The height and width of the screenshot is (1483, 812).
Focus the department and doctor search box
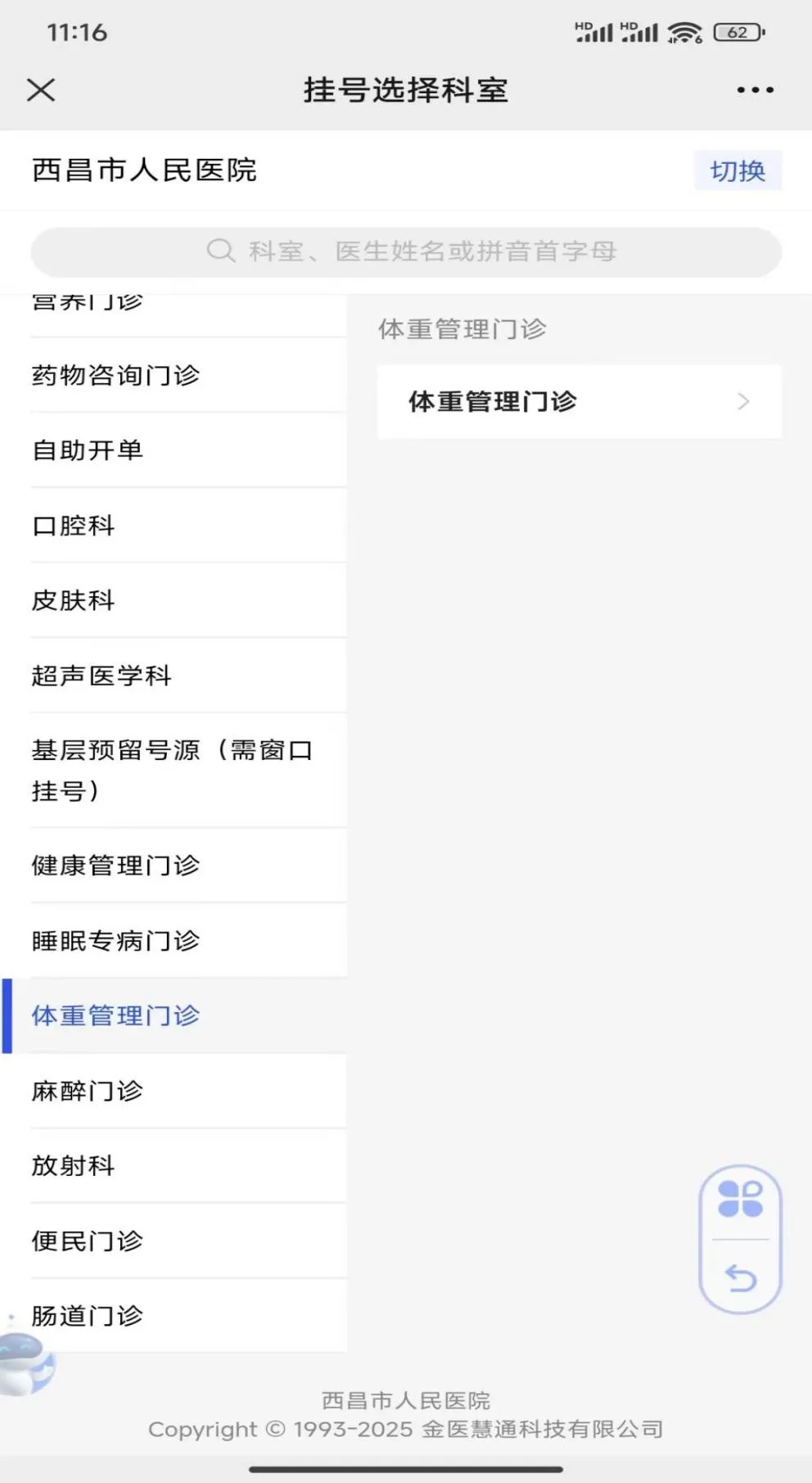(x=406, y=251)
